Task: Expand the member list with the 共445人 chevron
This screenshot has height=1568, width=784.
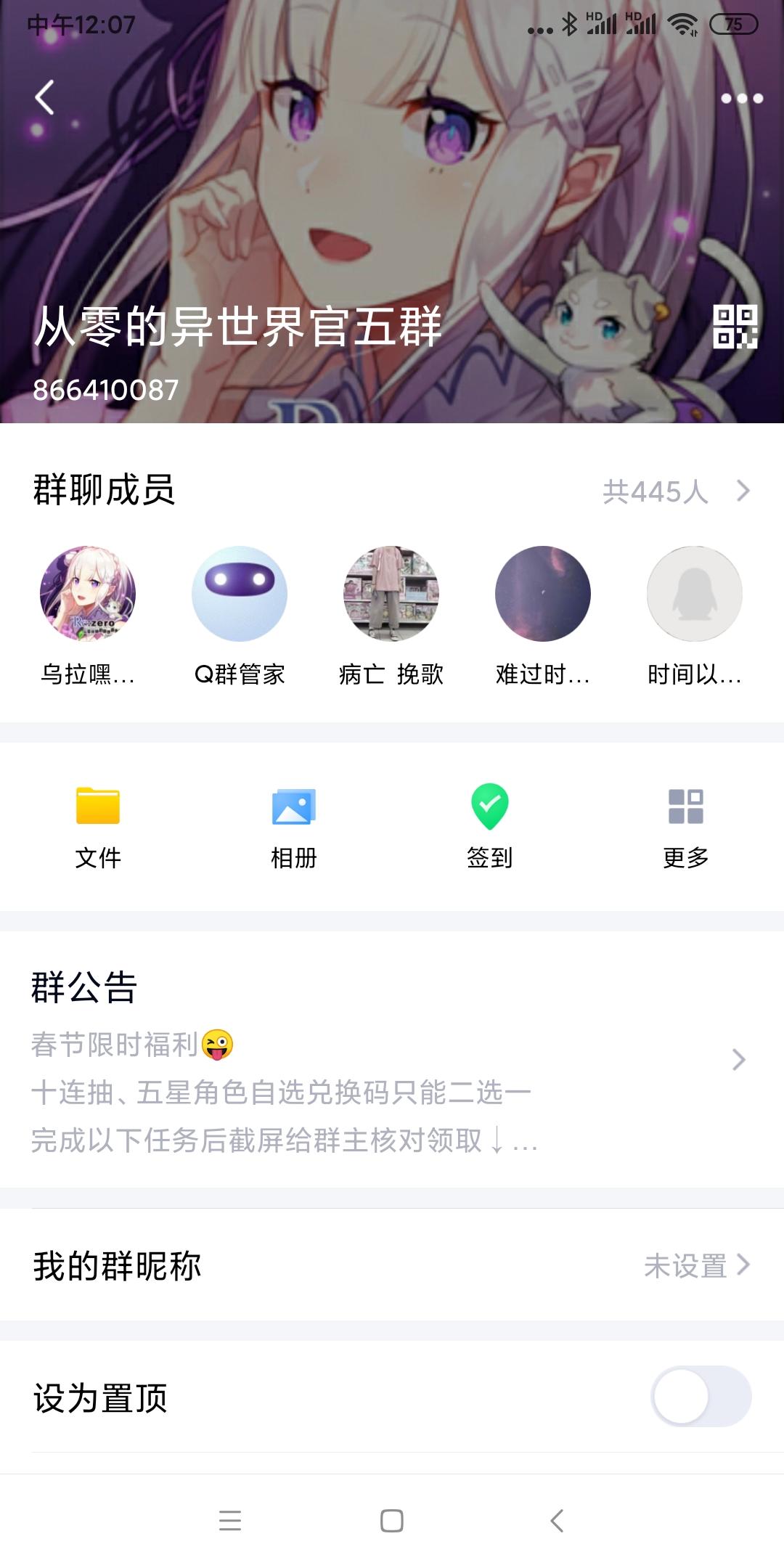Action: (x=741, y=491)
